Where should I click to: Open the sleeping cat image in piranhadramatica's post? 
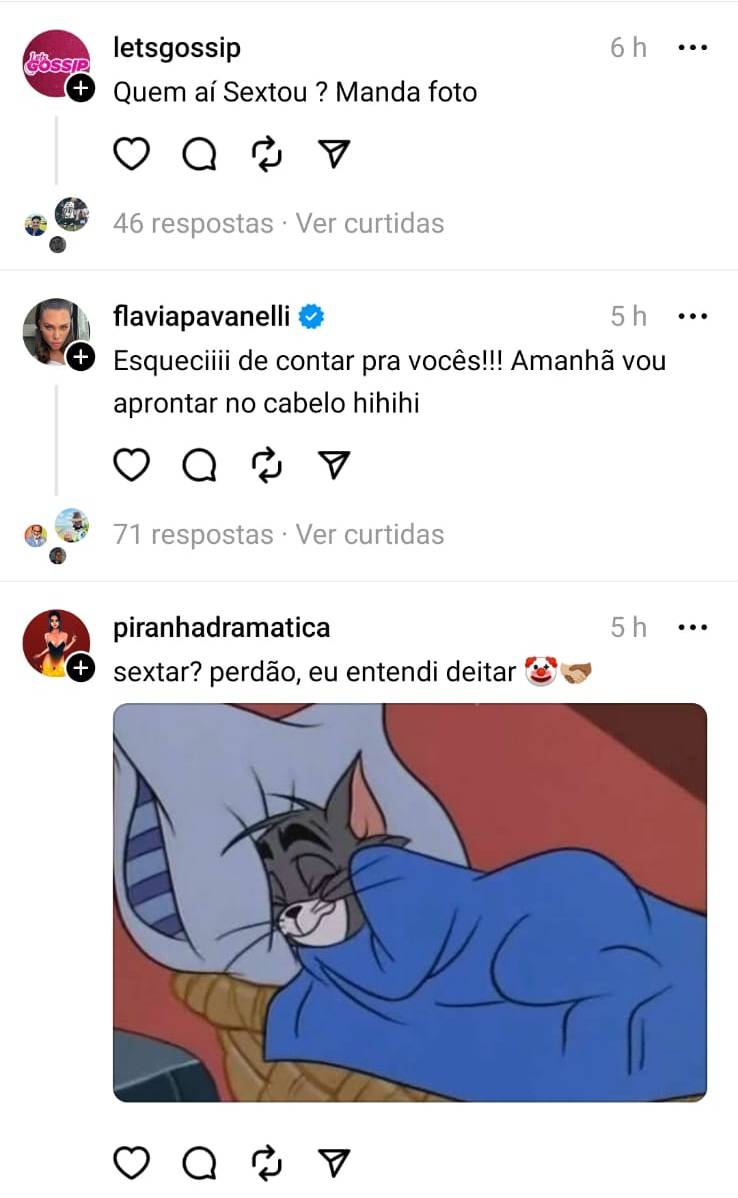(410, 902)
